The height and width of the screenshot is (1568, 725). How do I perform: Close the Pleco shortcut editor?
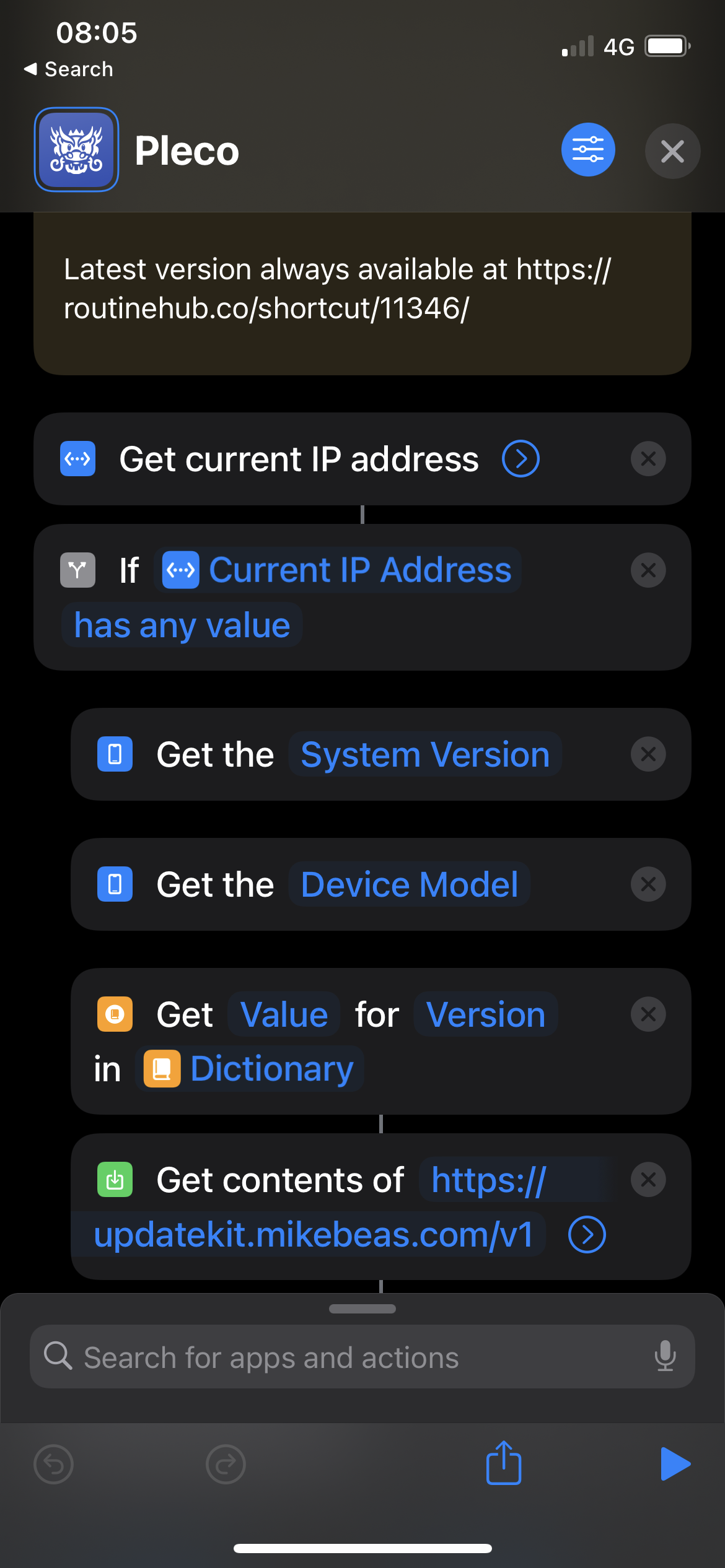pos(672,151)
